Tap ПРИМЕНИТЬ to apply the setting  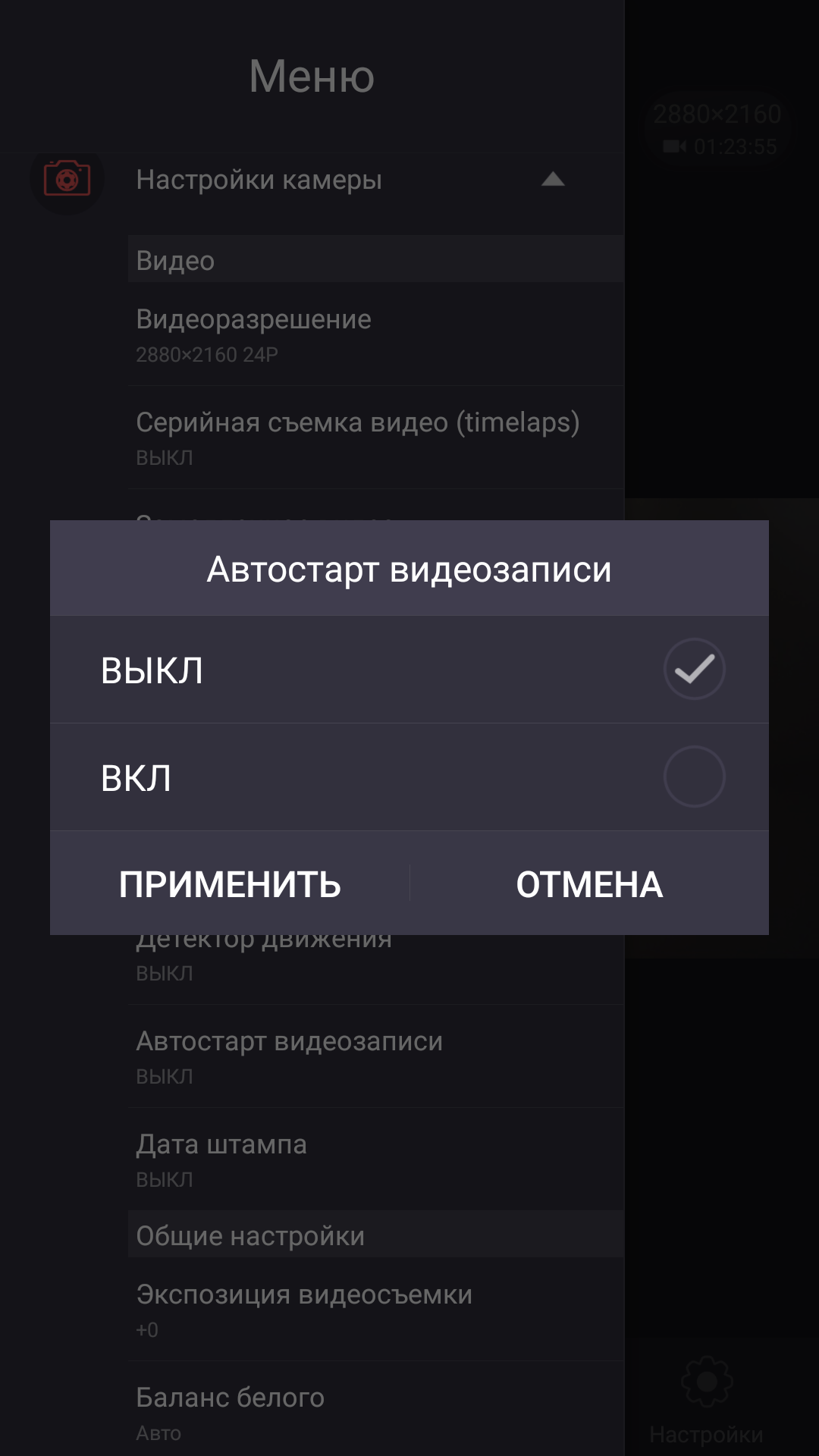(x=230, y=883)
